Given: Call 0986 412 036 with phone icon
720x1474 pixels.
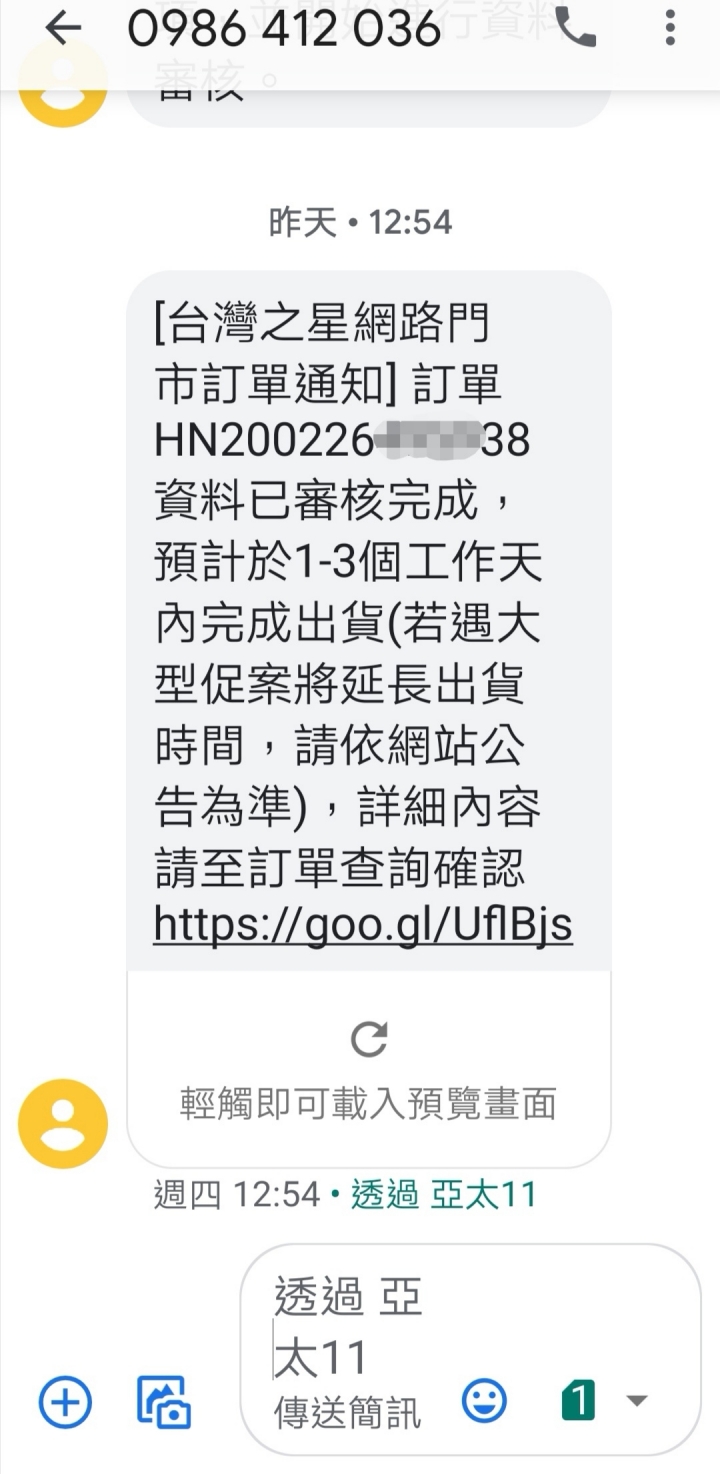Looking at the screenshot, I should (x=575, y=29).
